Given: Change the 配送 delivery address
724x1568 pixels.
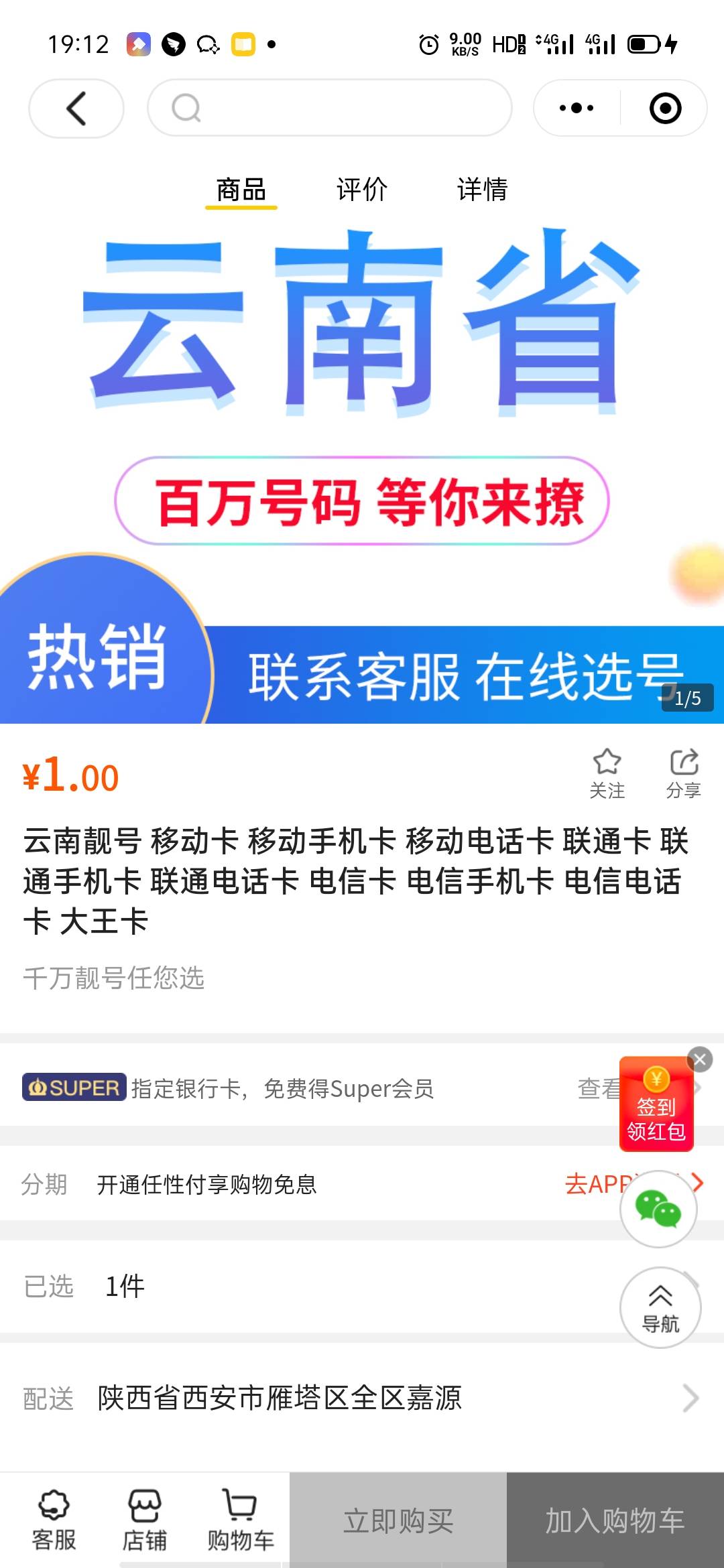Looking at the screenshot, I should coord(362,1398).
